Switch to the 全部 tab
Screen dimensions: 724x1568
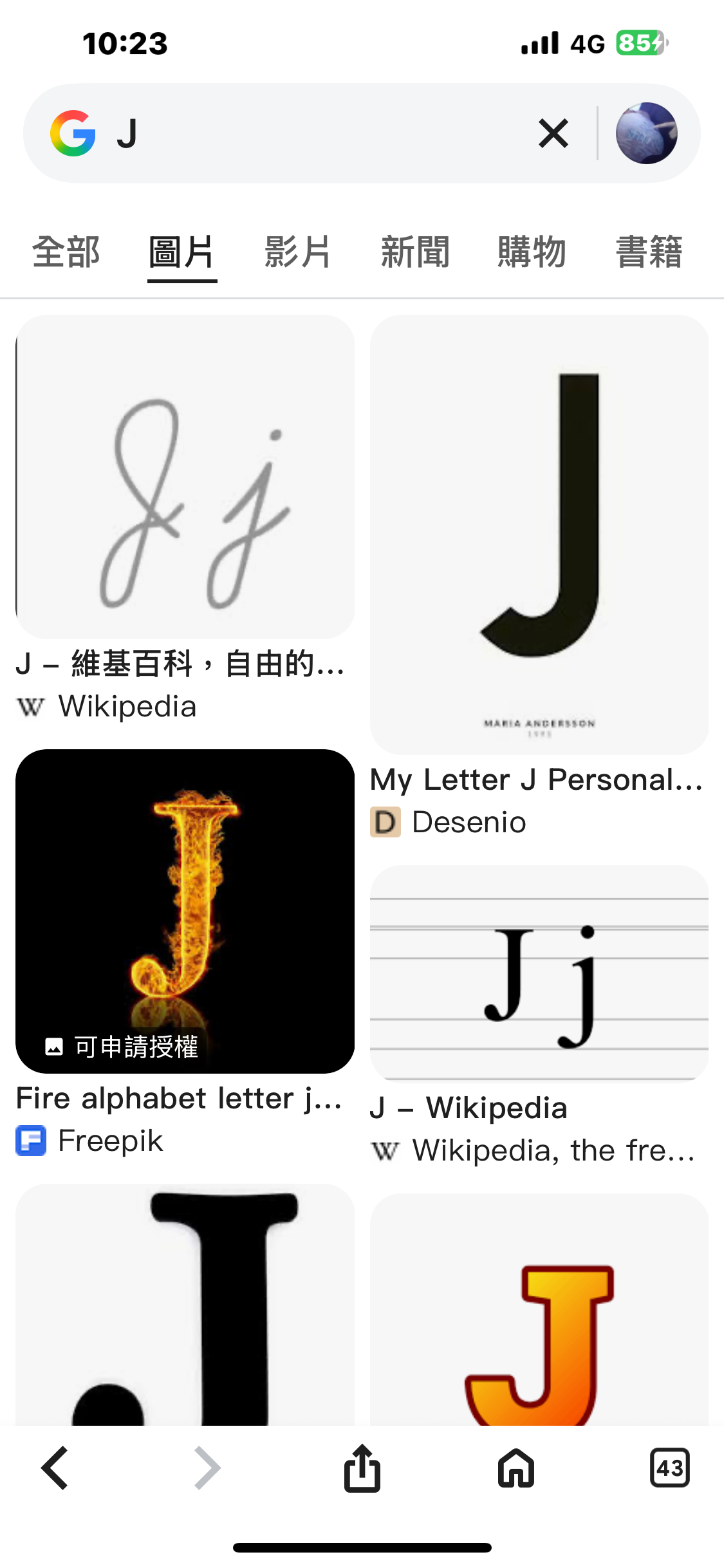tap(66, 252)
